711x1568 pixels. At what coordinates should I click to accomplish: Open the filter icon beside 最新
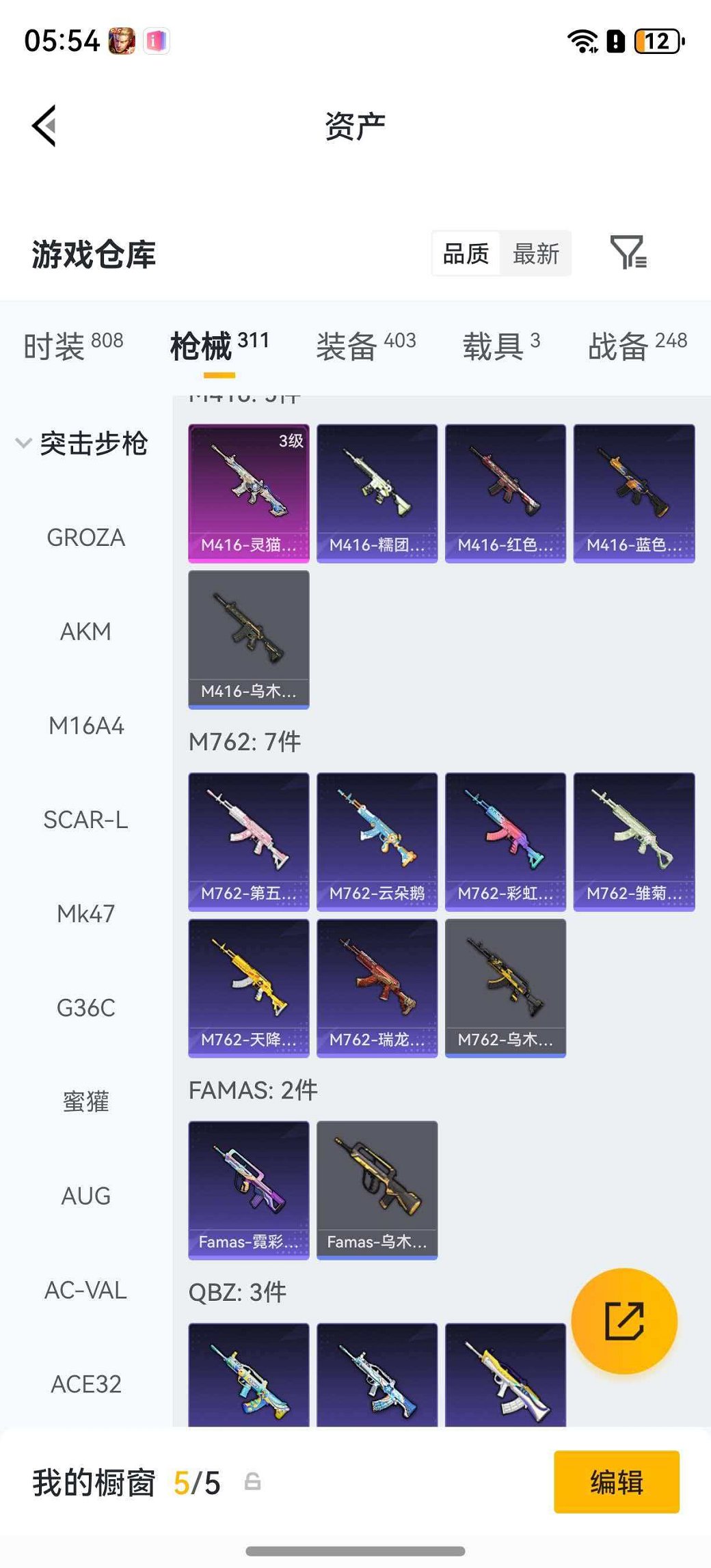tap(628, 253)
